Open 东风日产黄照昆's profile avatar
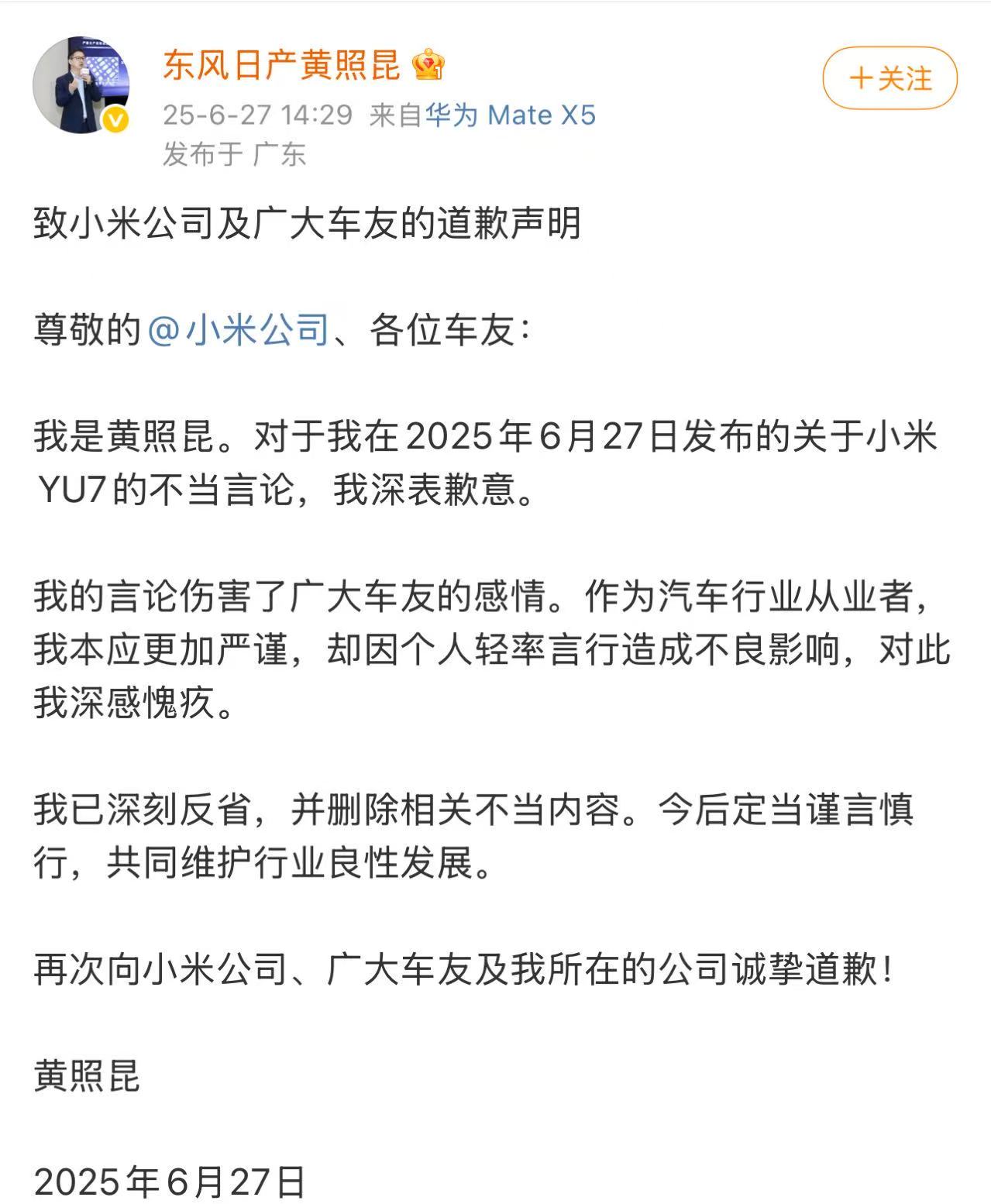 coord(81,85)
